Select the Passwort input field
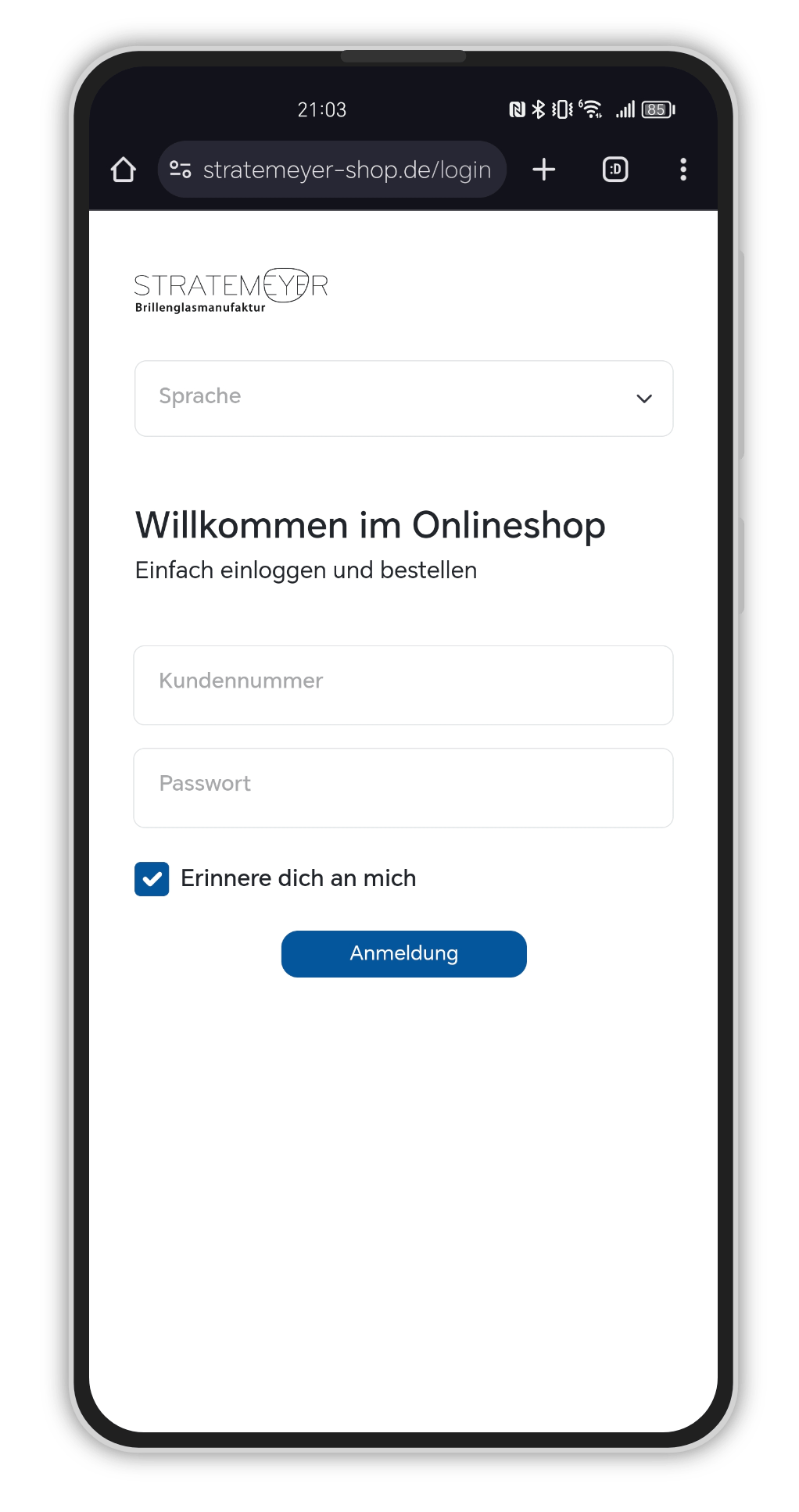 tap(403, 788)
